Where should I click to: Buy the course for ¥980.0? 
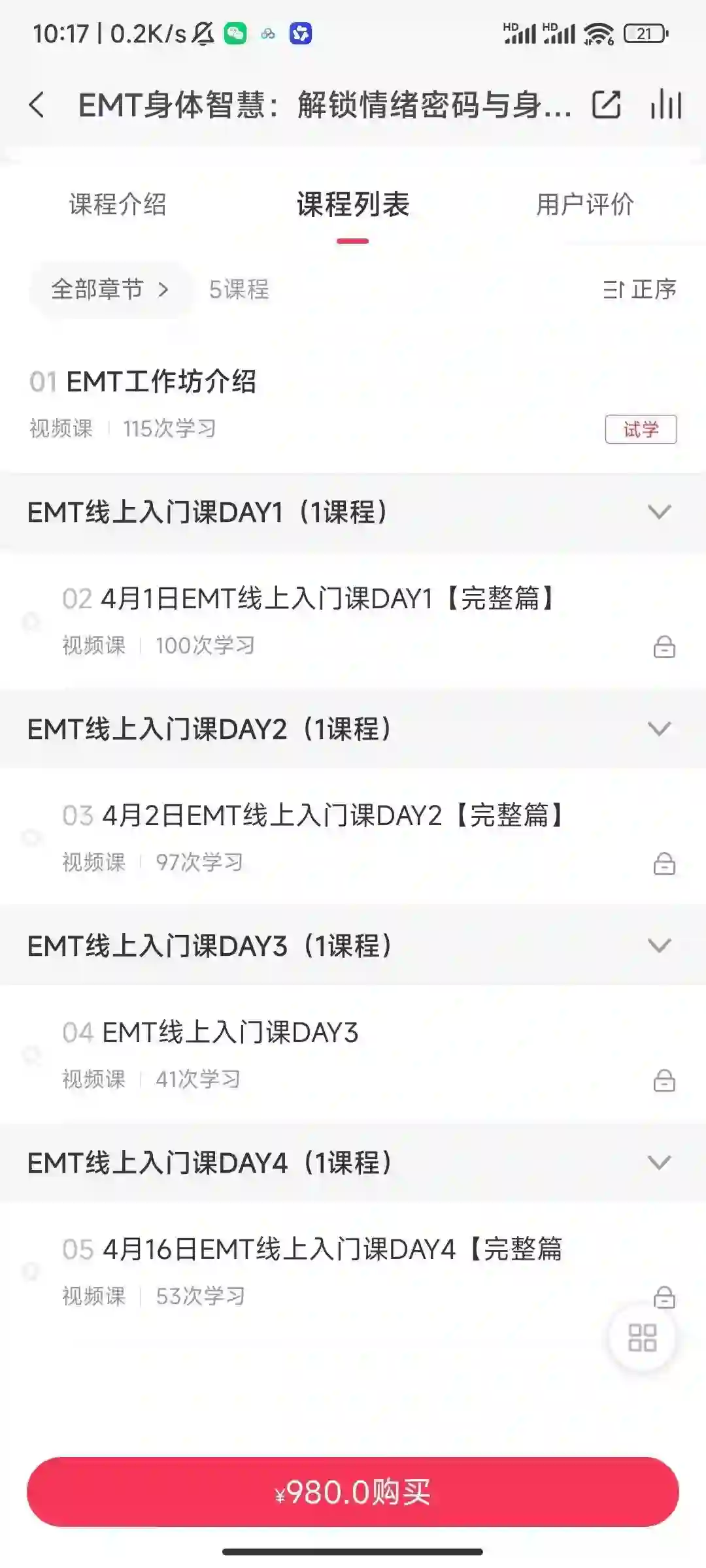coord(353,1492)
